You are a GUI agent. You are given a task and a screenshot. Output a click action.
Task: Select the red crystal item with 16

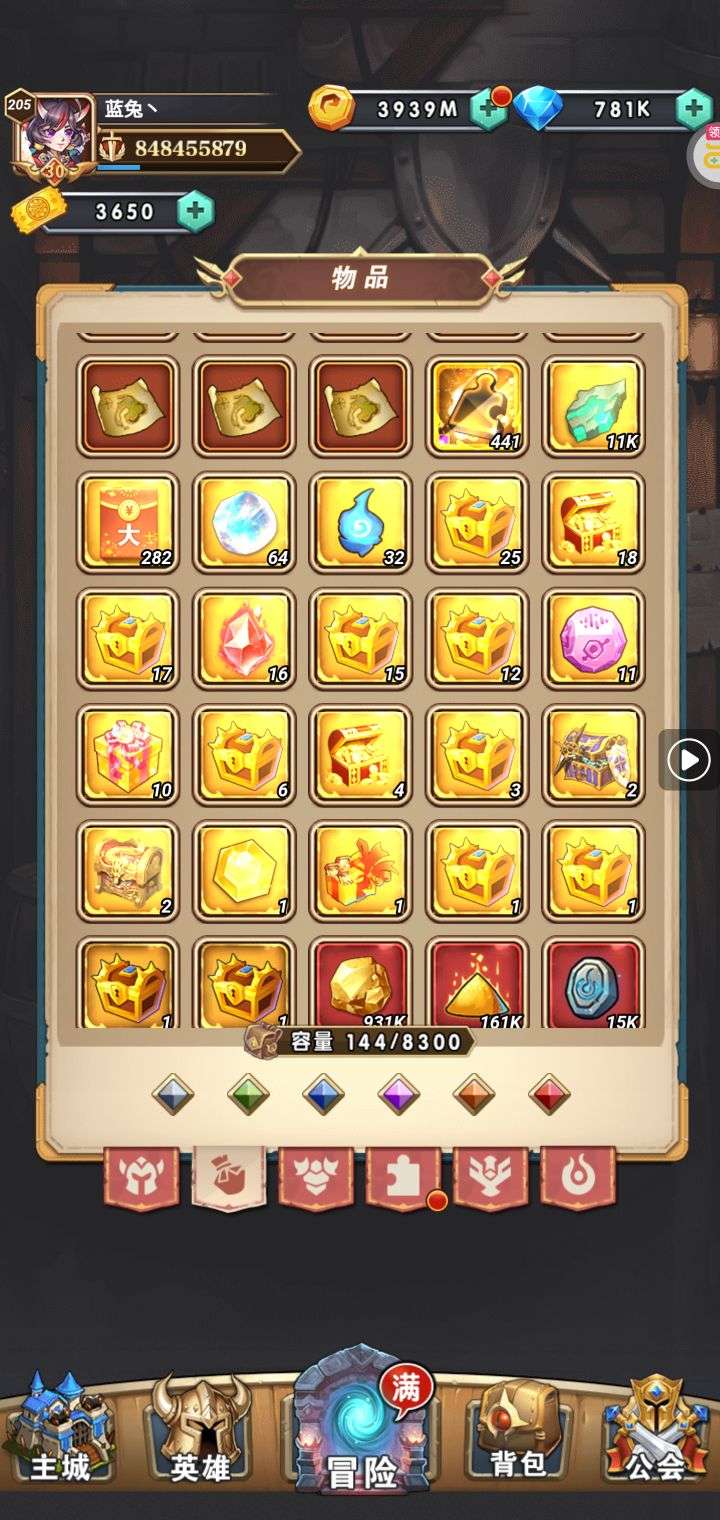pos(244,638)
